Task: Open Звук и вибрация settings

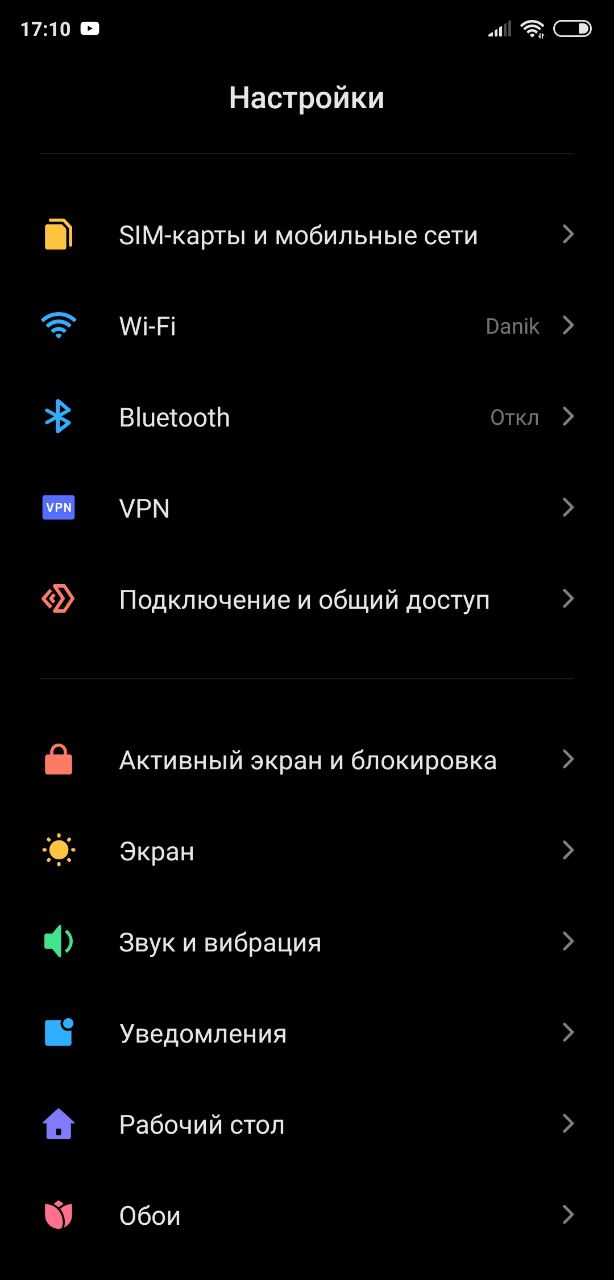Action: (x=307, y=942)
